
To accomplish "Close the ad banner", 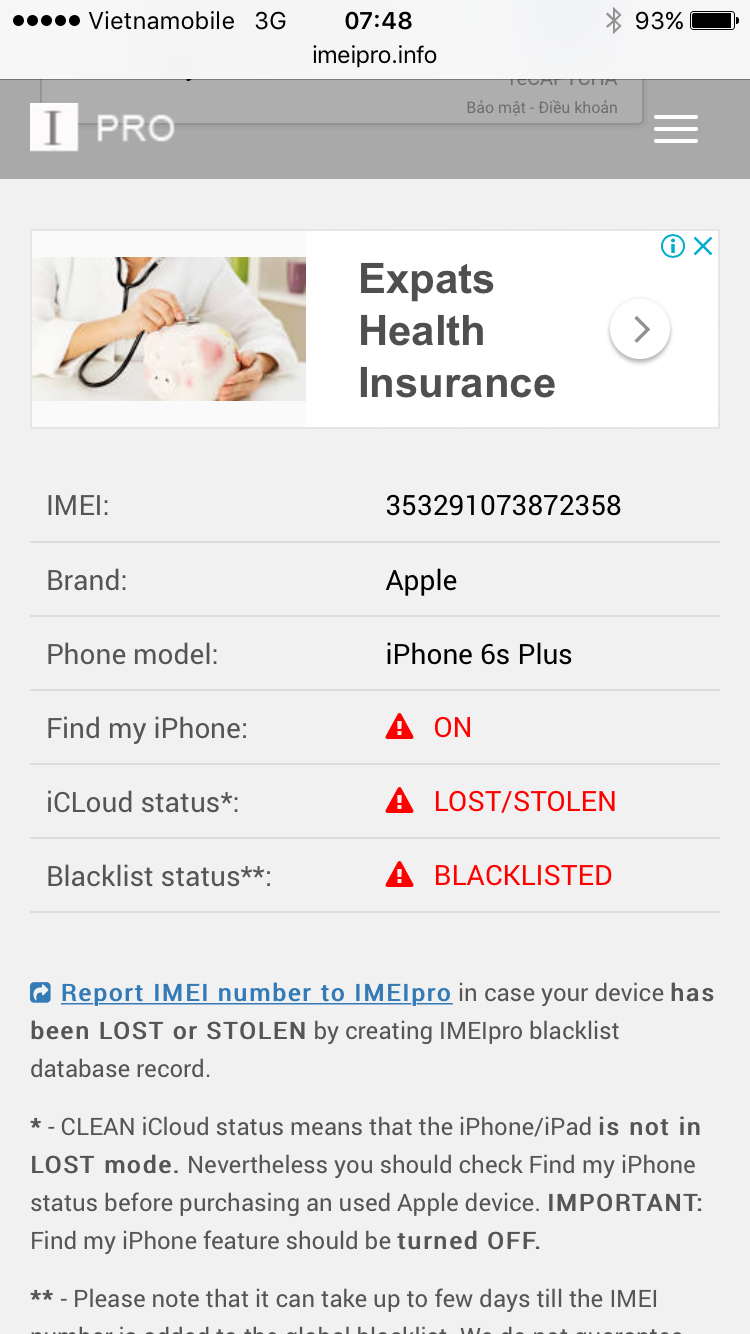I will [x=704, y=246].
